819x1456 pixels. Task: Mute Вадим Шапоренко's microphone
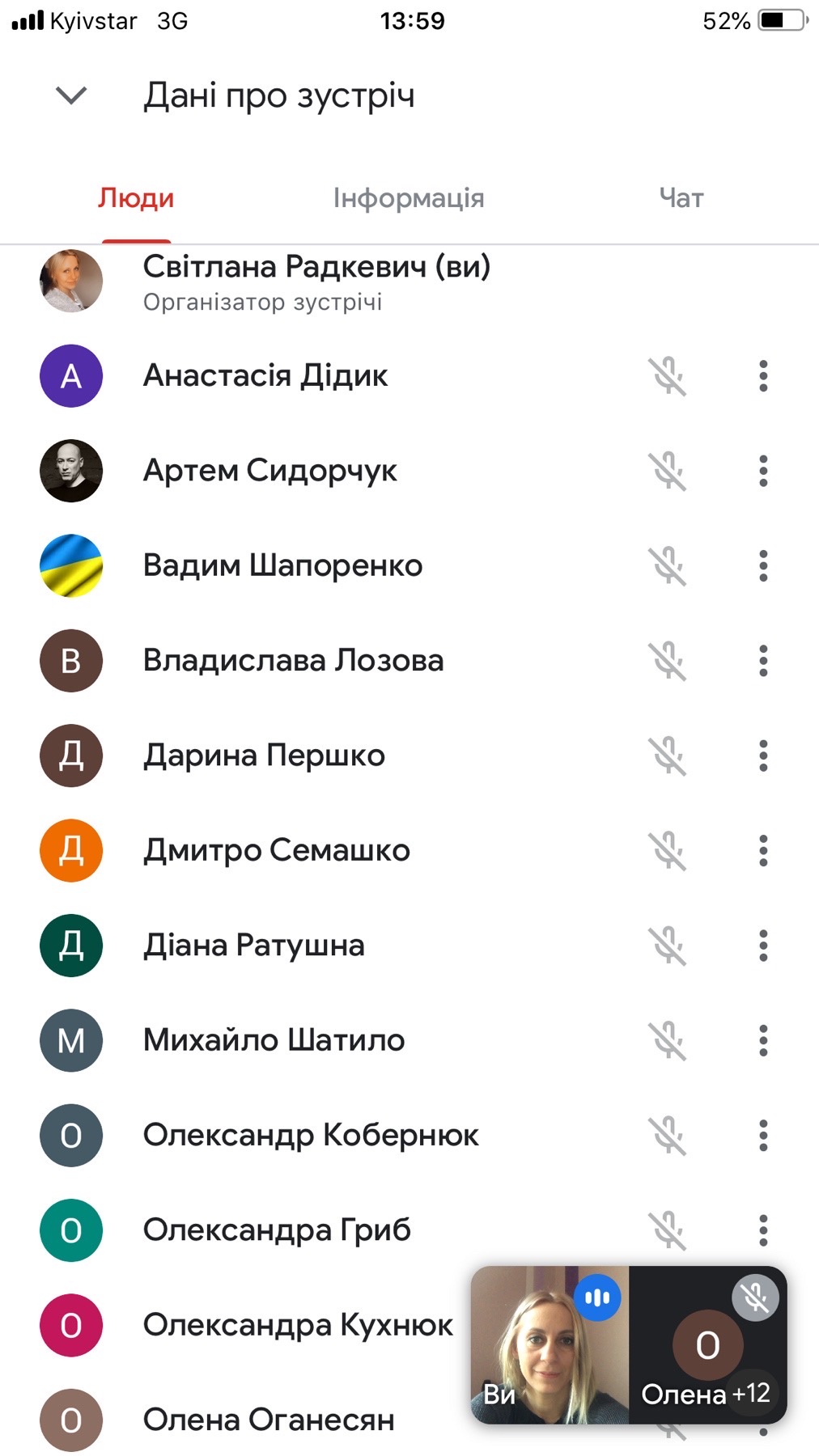click(x=668, y=566)
